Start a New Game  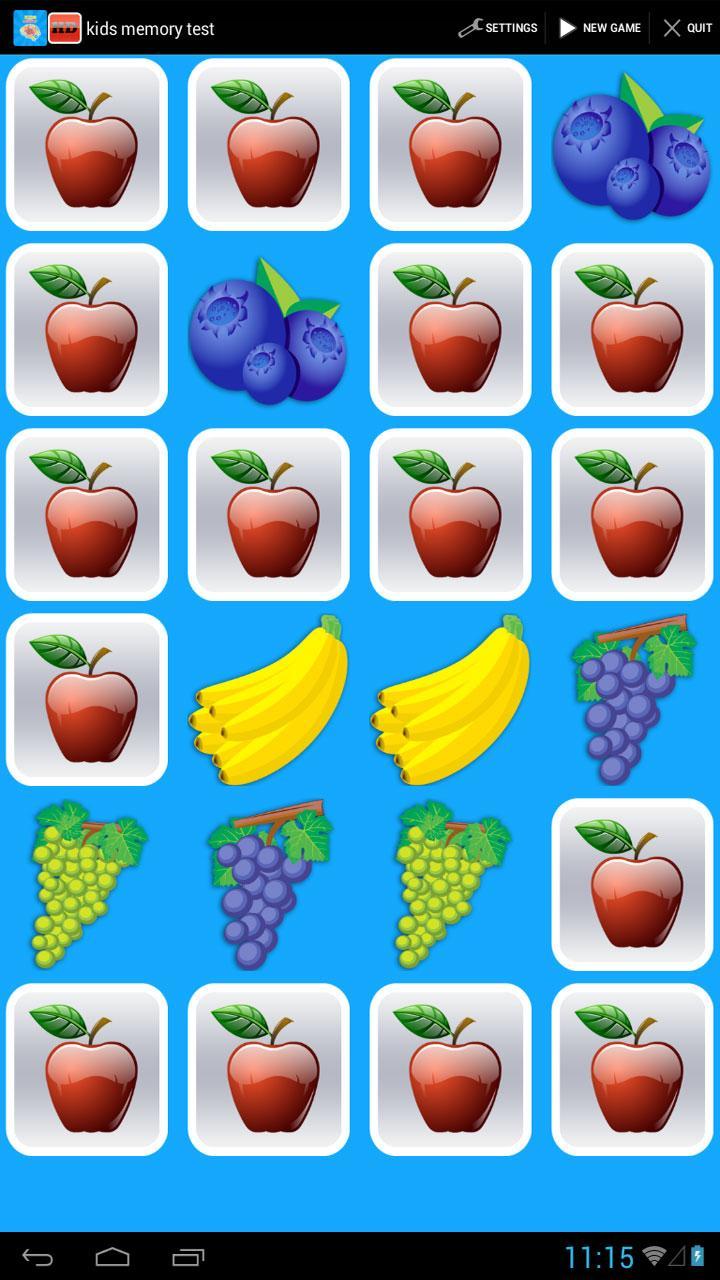pyautogui.click(x=599, y=28)
